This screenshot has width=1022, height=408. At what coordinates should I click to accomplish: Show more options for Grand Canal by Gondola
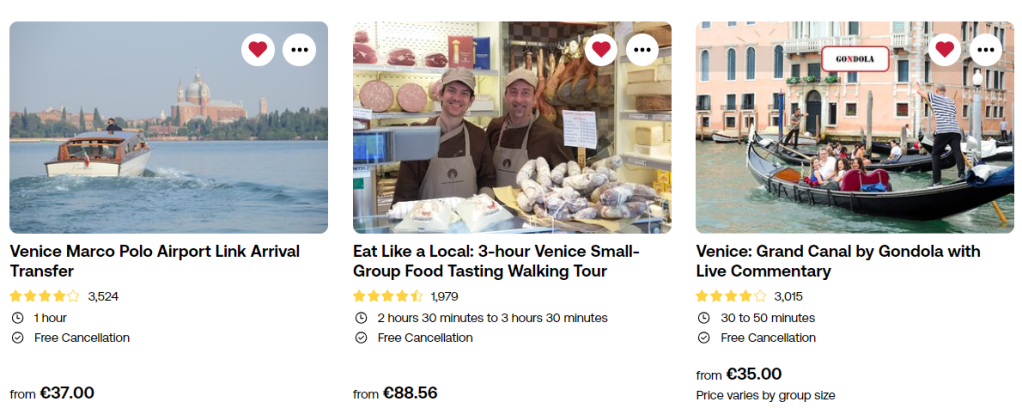pos(985,49)
